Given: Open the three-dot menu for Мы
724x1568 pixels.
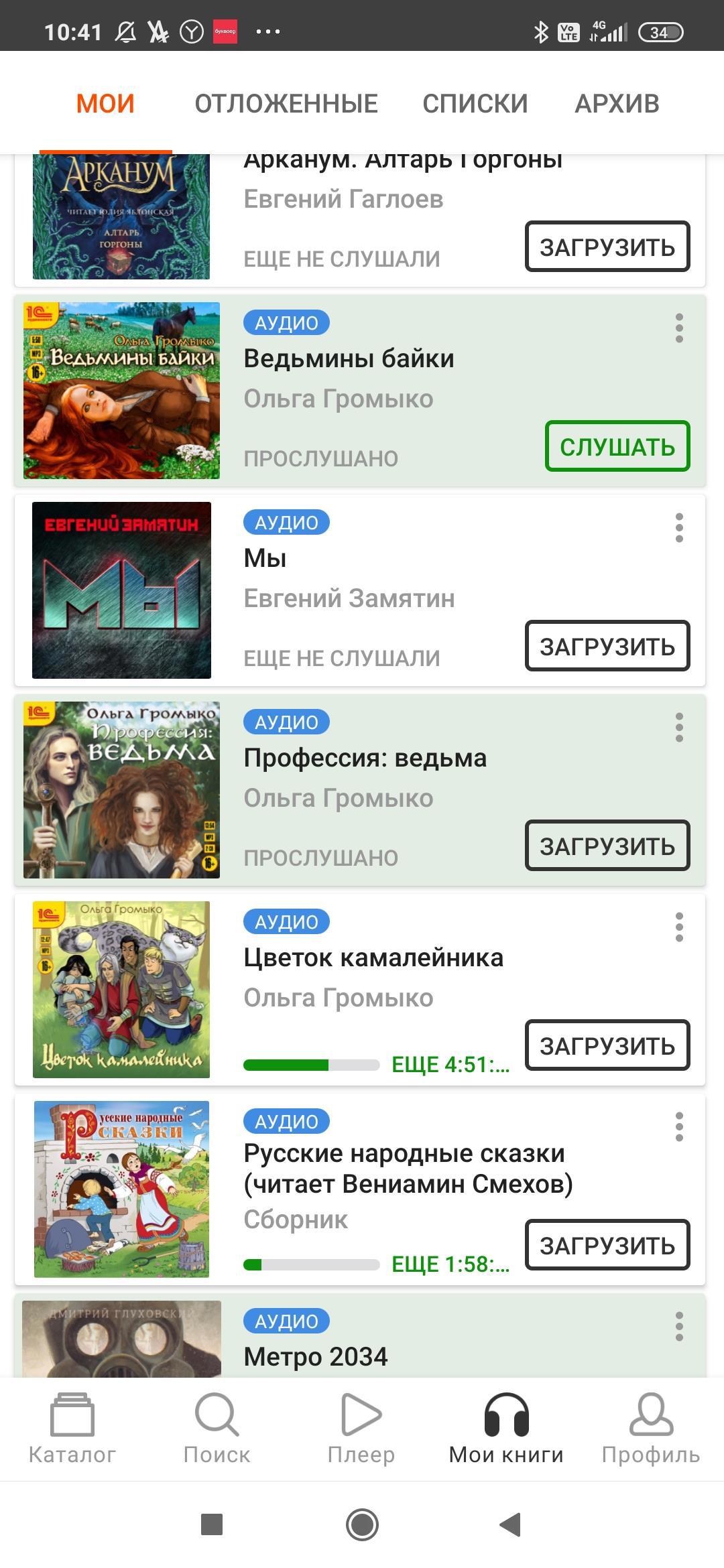Looking at the screenshot, I should 679,528.
